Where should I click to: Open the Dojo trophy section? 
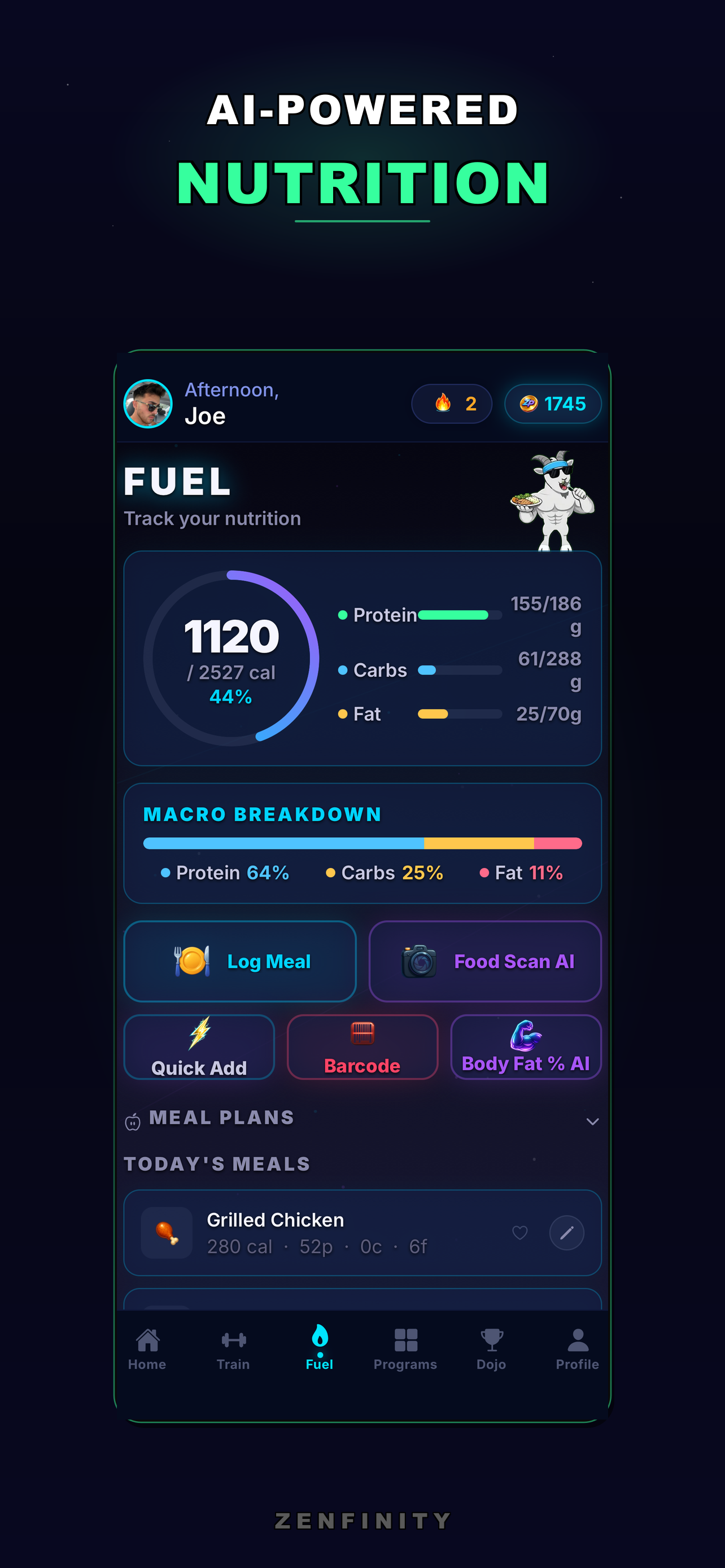click(x=491, y=1348)
